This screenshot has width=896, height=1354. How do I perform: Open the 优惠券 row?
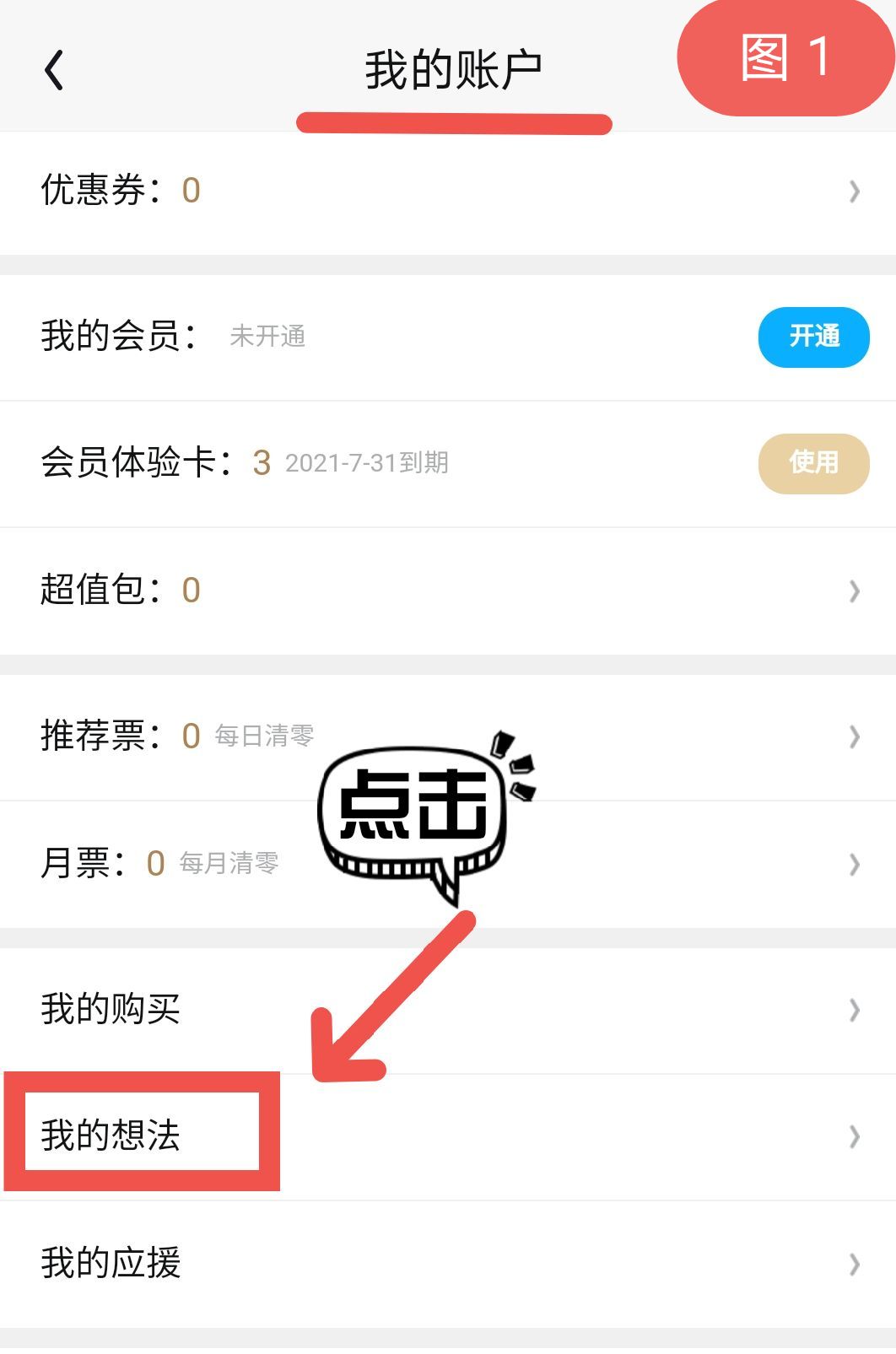[x=447, y=192]
